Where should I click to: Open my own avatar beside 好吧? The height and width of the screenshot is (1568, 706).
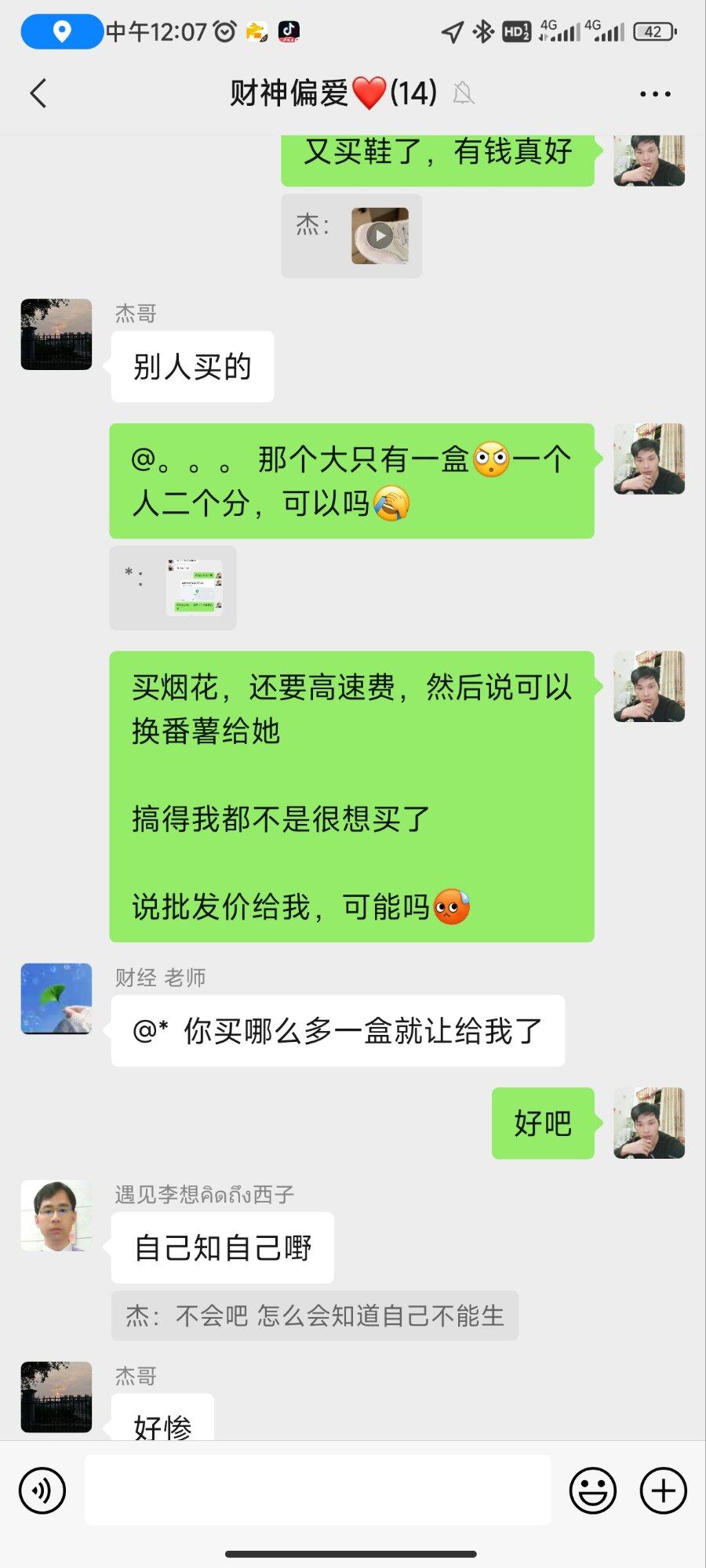[x=649, y=1123]
